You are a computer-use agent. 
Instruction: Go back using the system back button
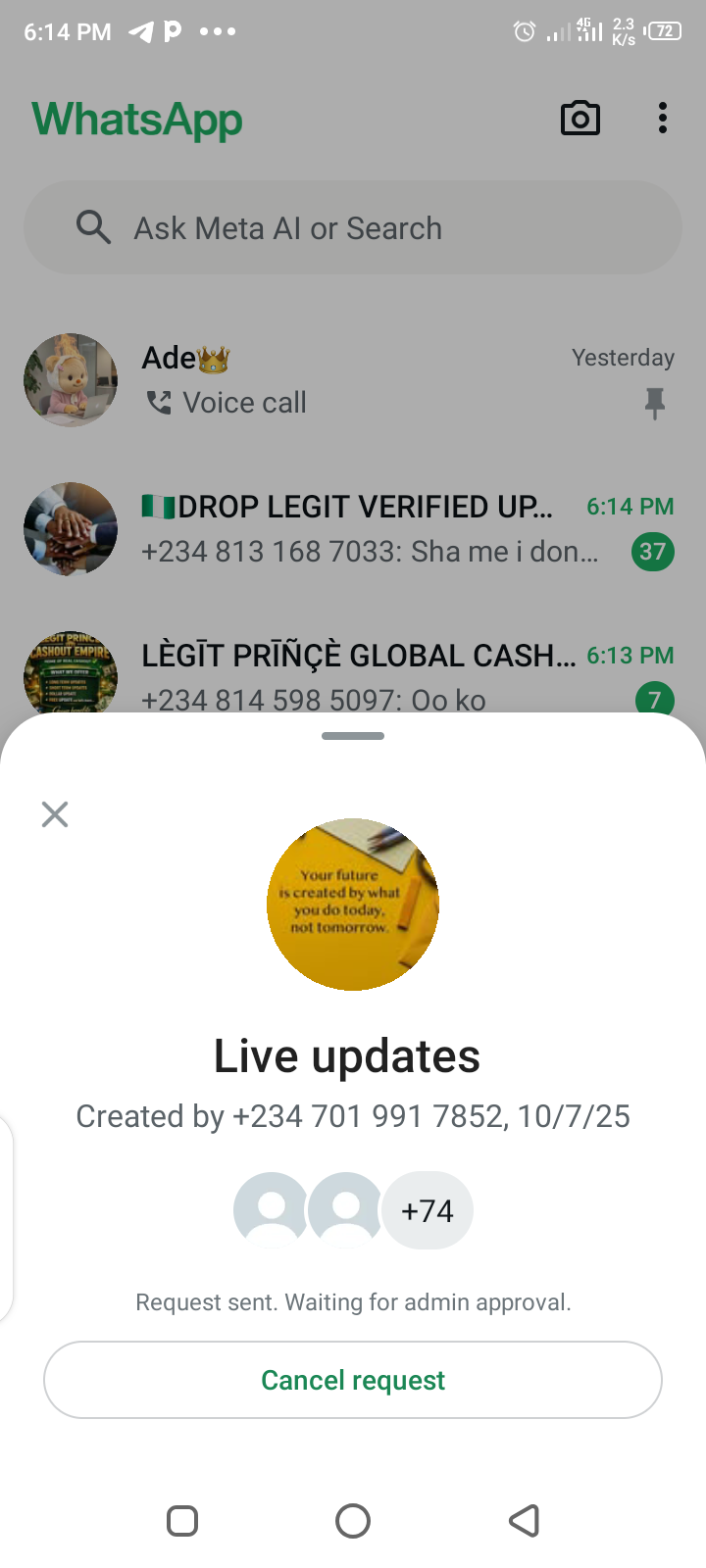pyautogui.click(x=525, y=1521)
